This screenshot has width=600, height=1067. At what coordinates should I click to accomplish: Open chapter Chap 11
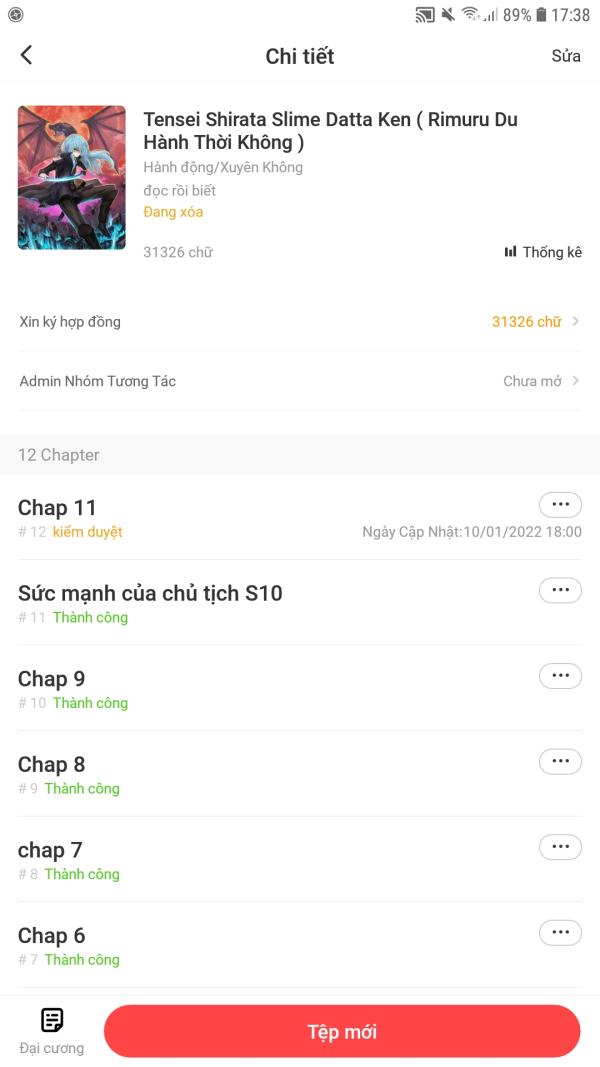57,508
